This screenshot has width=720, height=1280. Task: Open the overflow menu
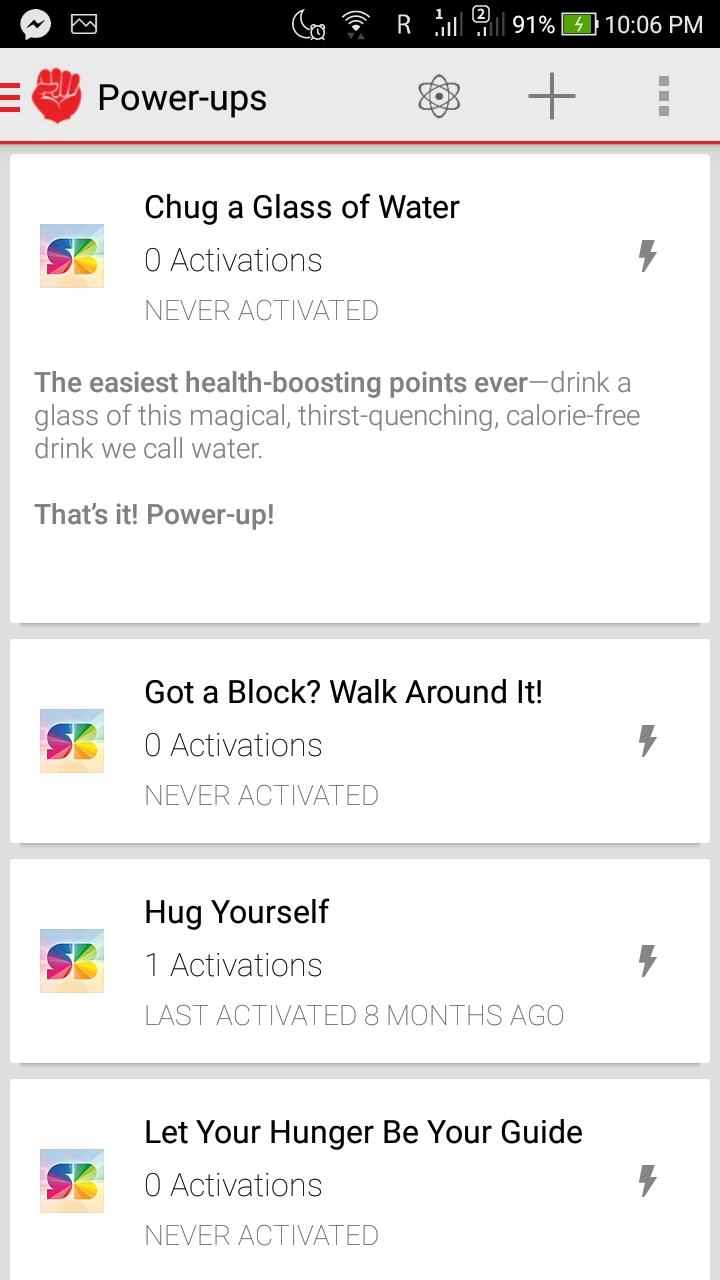(x=663, y=97)
